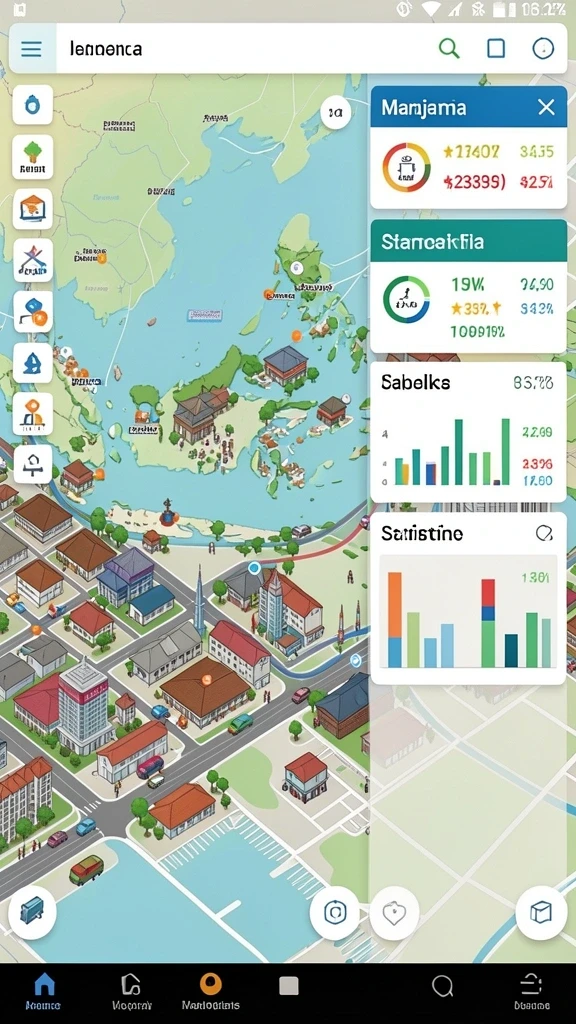The width and height of the screenshot is (576, 1024).
Task: Open the last tab in the bottom bar
Action: pyautogui.click(x=532, y=991)
